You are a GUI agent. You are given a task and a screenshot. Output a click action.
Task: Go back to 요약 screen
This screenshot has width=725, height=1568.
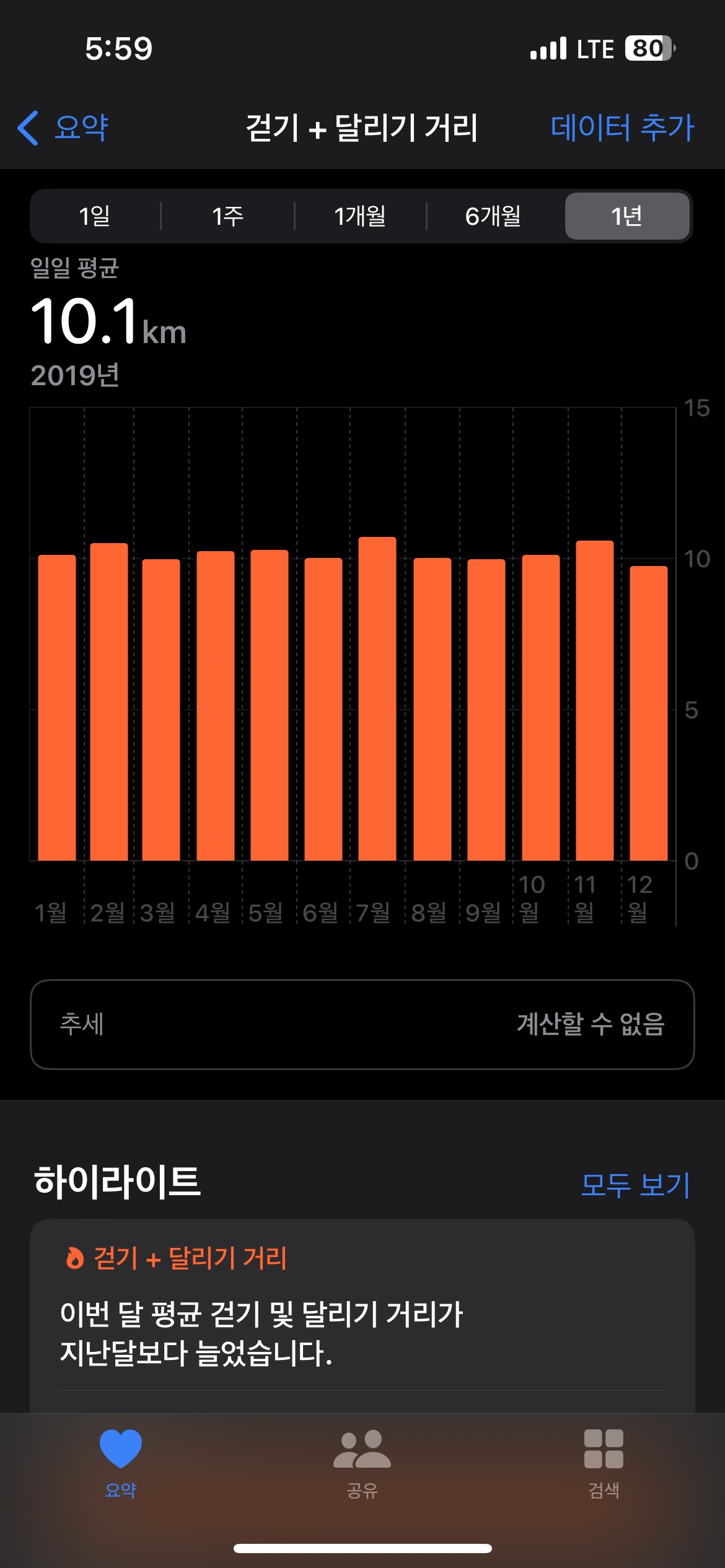(63, 128)
